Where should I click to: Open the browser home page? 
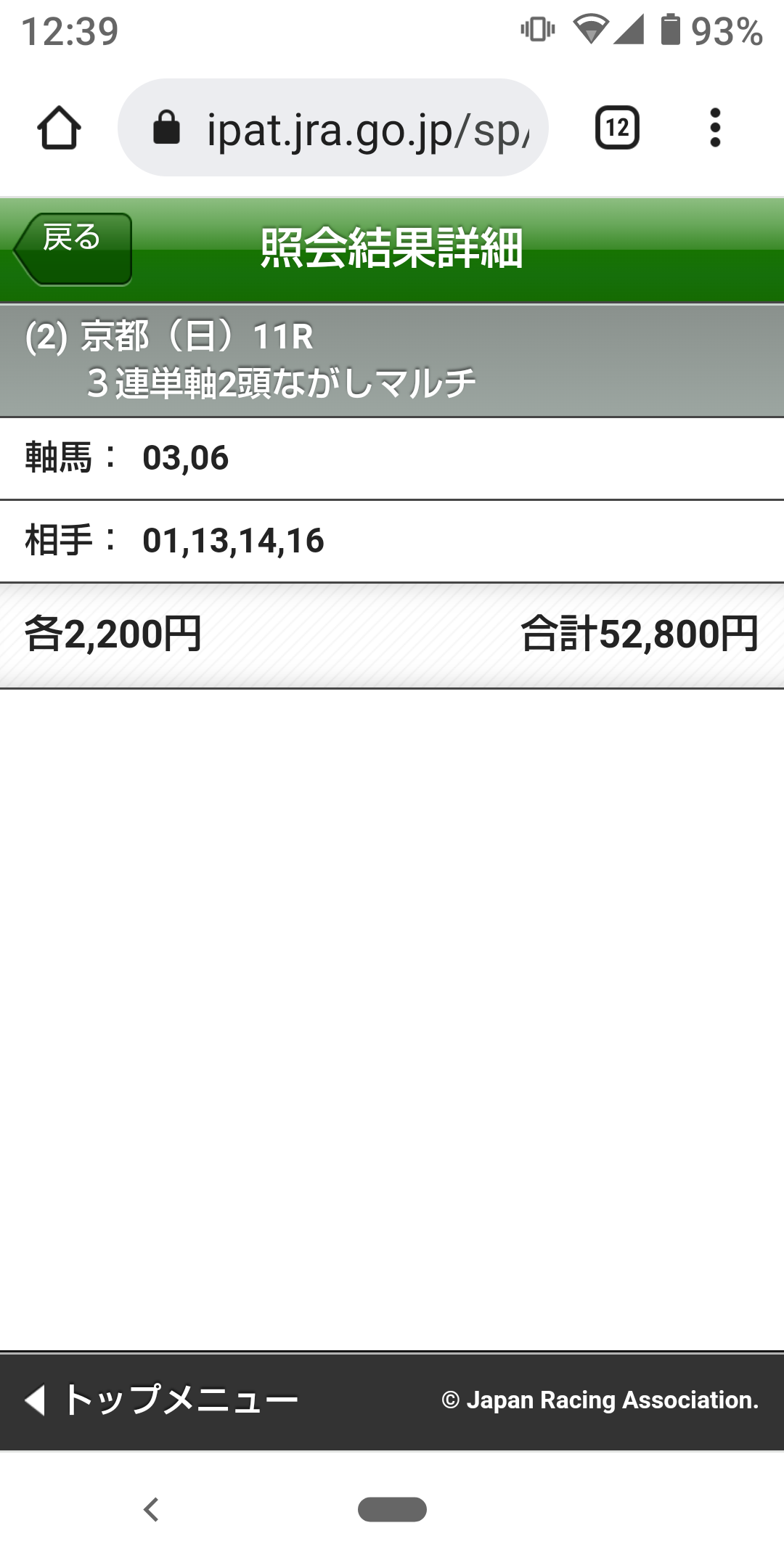click(x=59, y=128)
